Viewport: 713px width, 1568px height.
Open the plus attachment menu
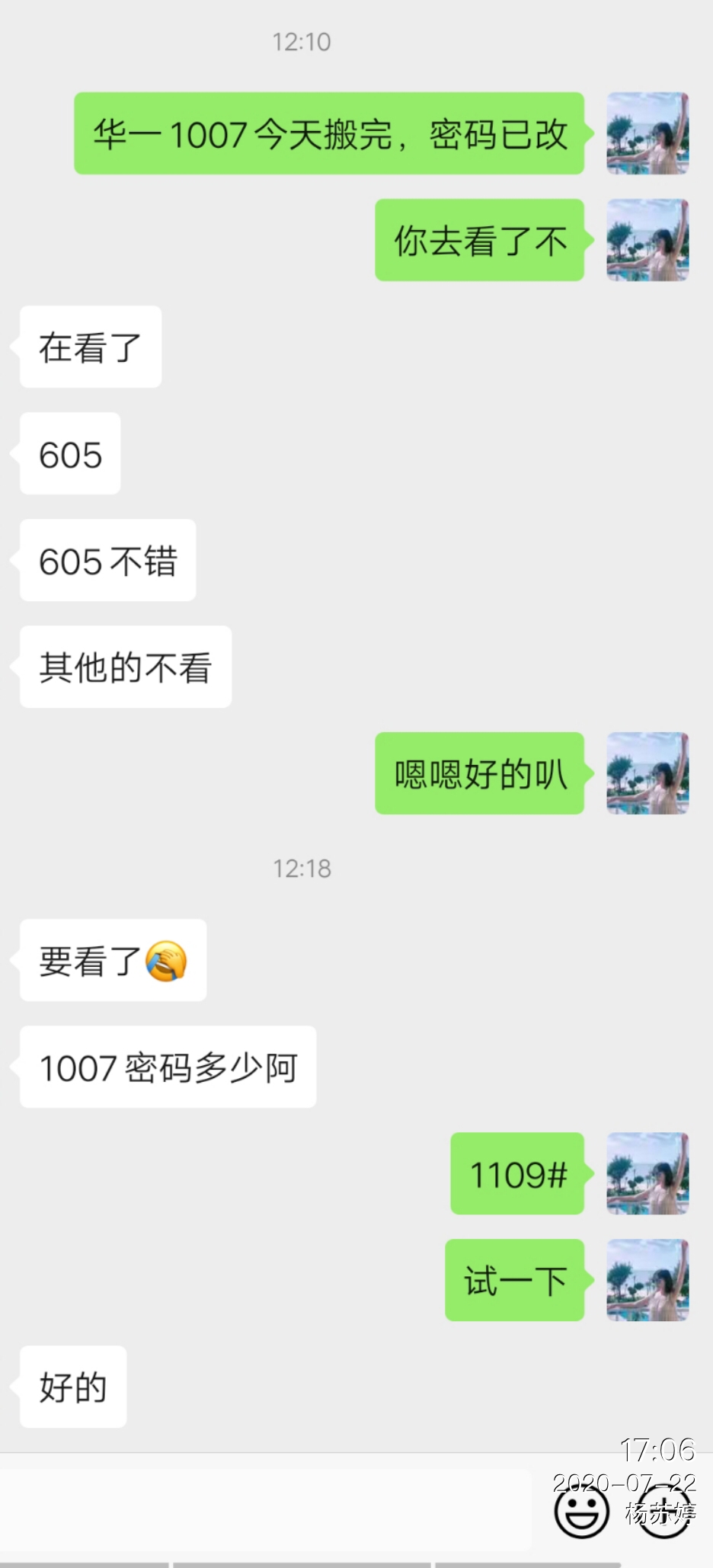click(x=663, y=1511)
